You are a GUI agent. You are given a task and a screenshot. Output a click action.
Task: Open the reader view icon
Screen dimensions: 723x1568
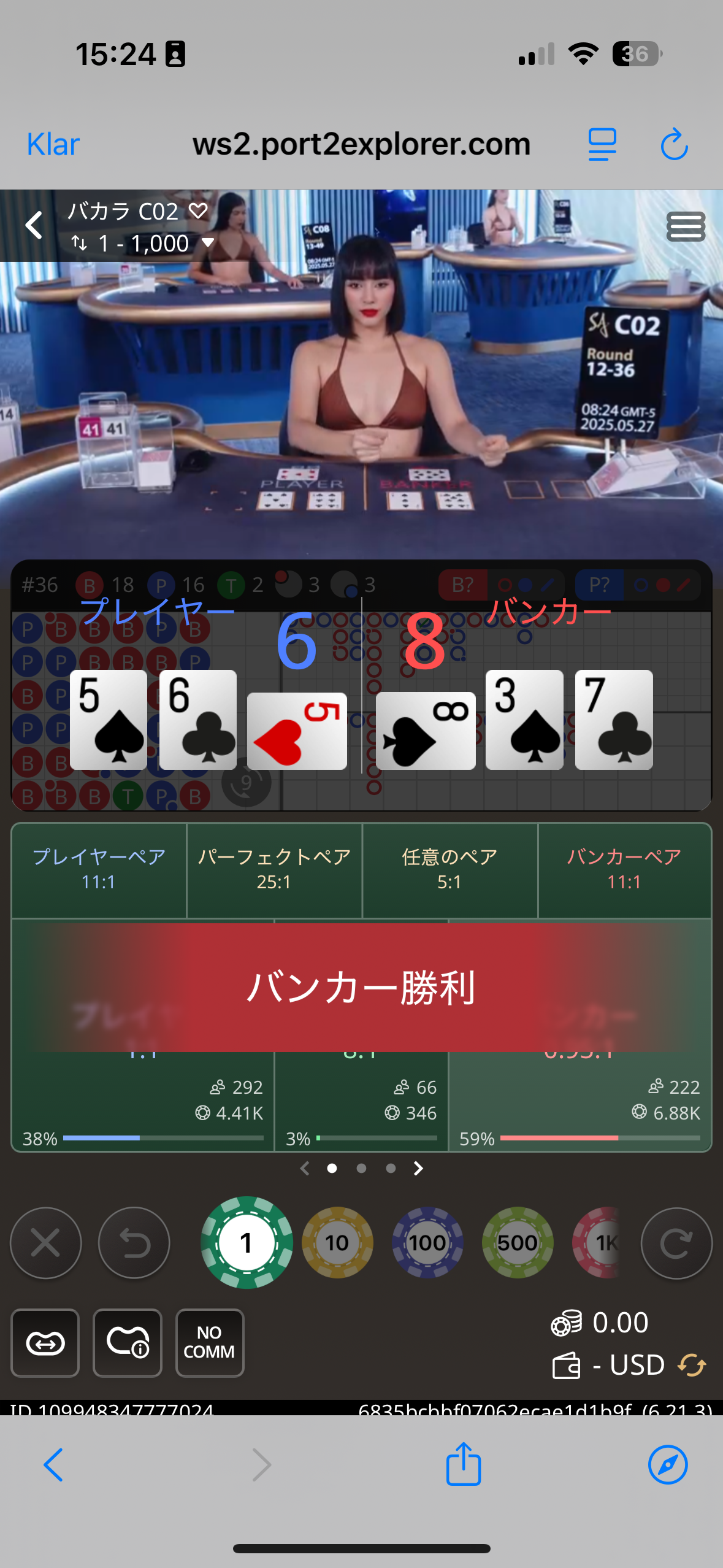(x=602, y=145)
